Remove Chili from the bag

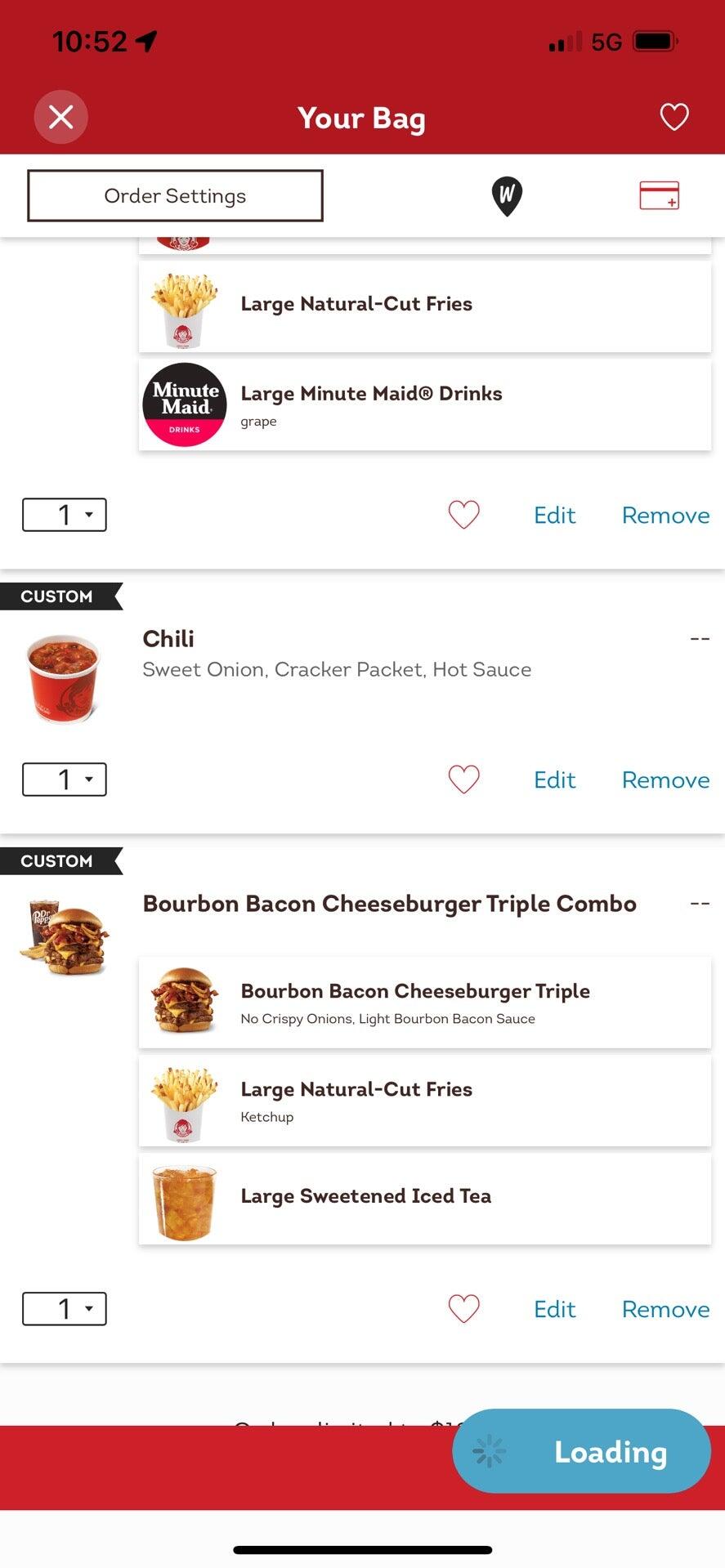click(665, 780)
